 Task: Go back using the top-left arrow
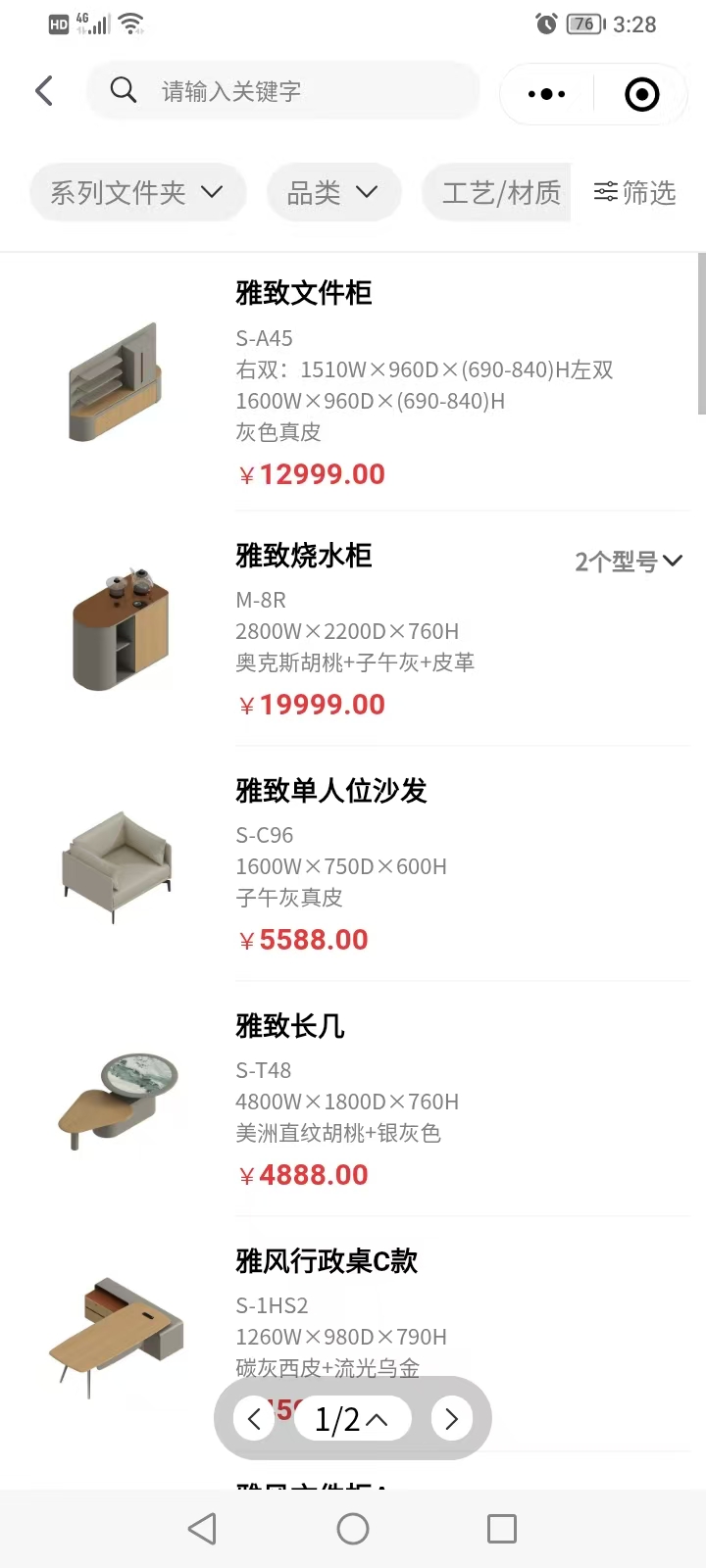pos(44,91)
